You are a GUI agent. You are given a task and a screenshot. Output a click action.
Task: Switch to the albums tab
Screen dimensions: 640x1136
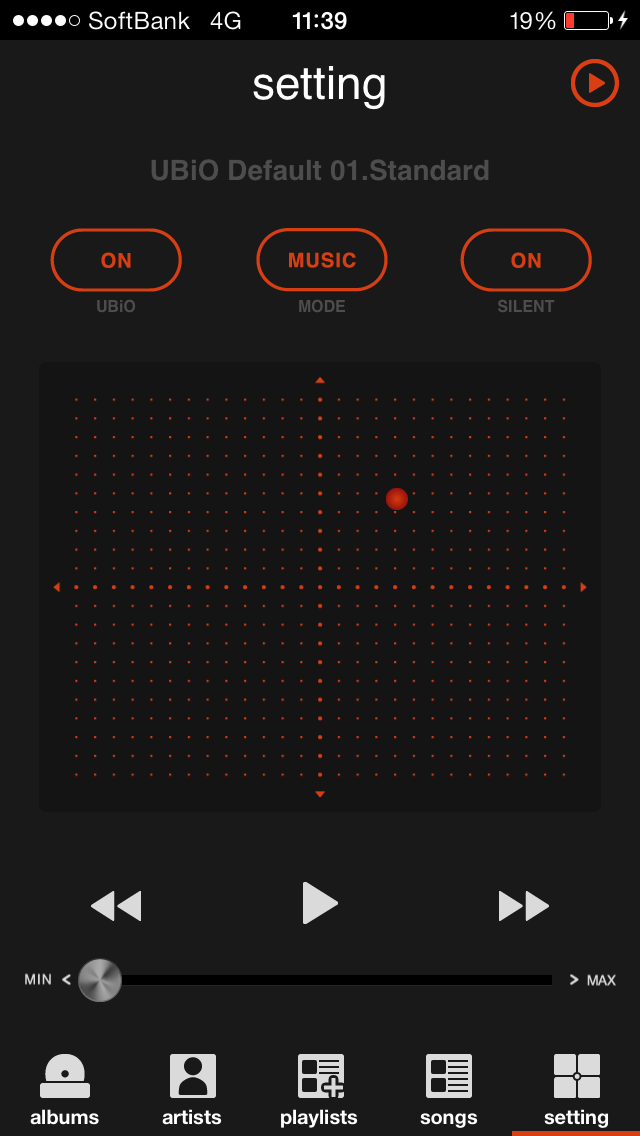click(x=65, y=1090)
